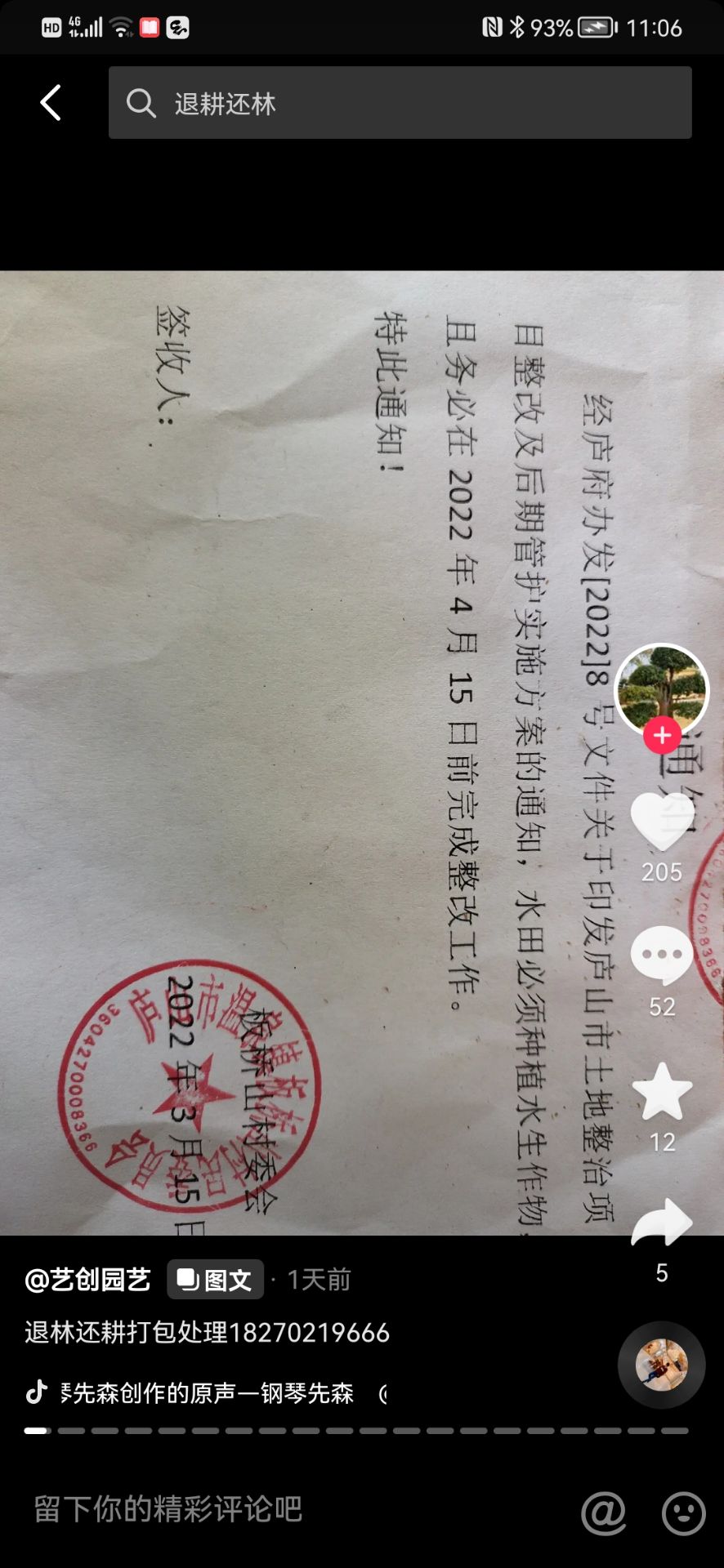This screenshot has height=1568, width=724.
Task: Like this post with the heart icon
Action: click(x=662, y=822)
